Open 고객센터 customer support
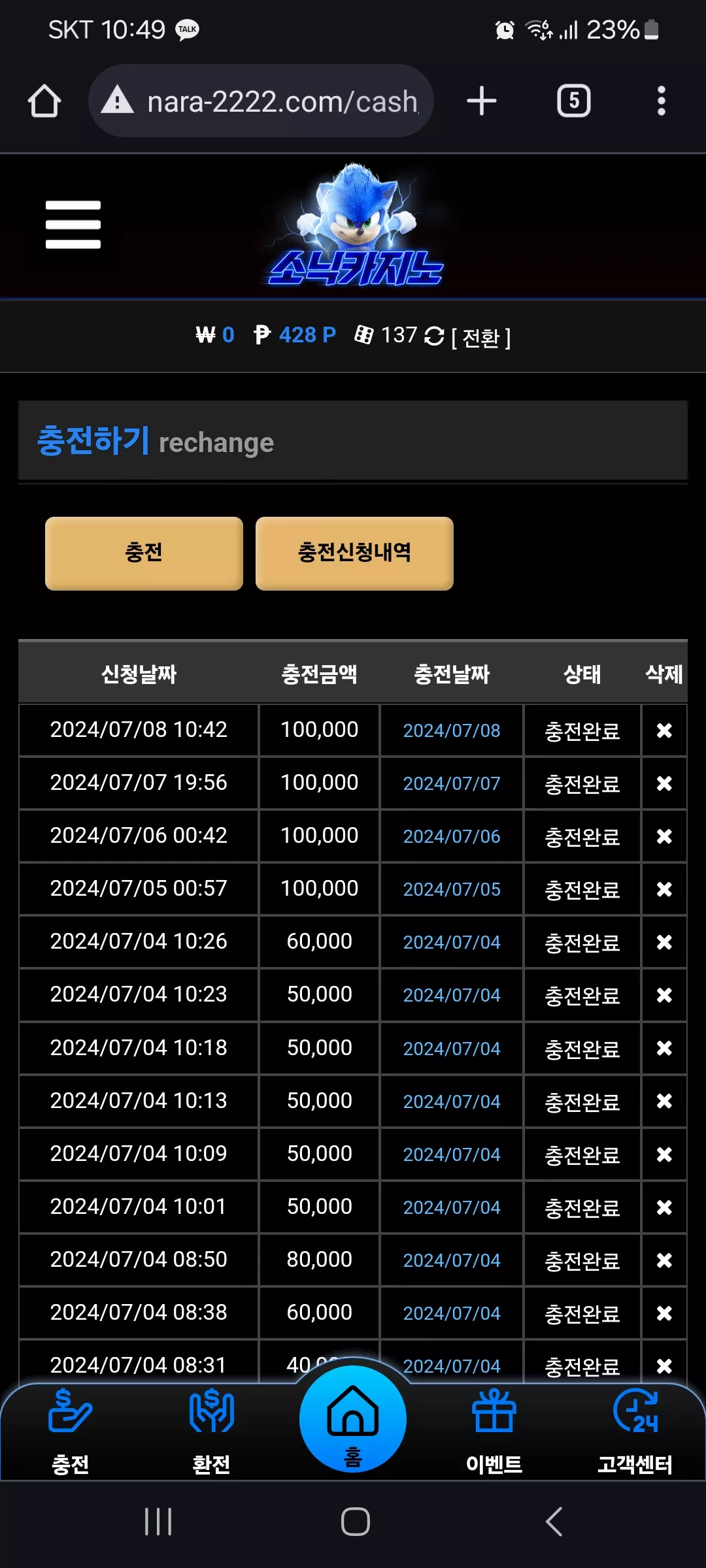Screen dimensions: 706x1568 635,1432
